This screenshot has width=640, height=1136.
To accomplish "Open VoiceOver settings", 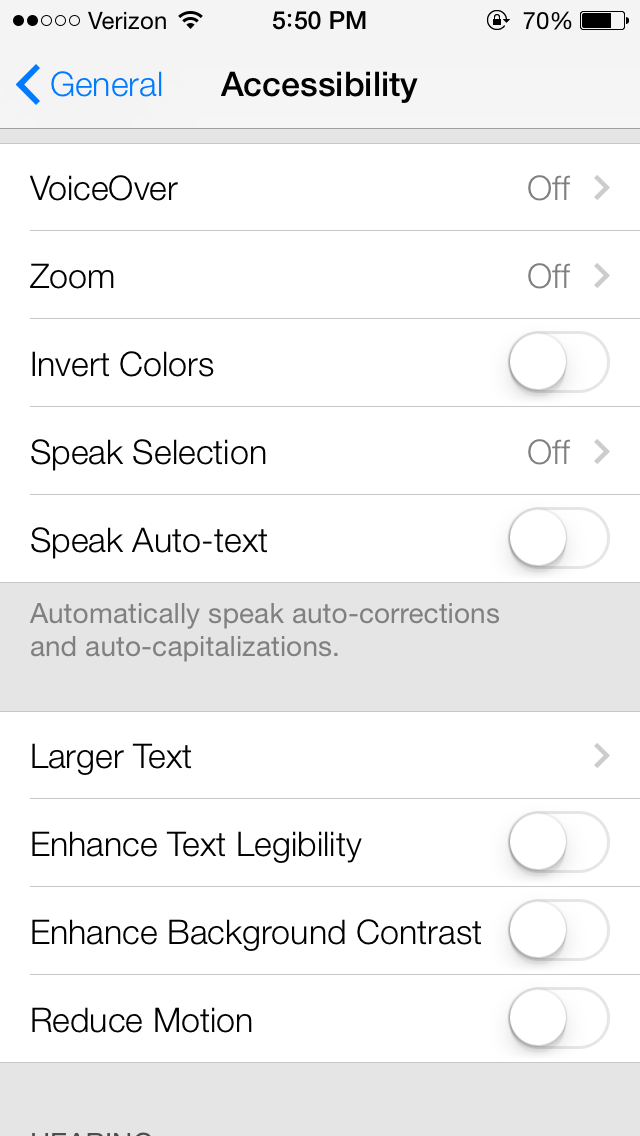I will point(320,188).
